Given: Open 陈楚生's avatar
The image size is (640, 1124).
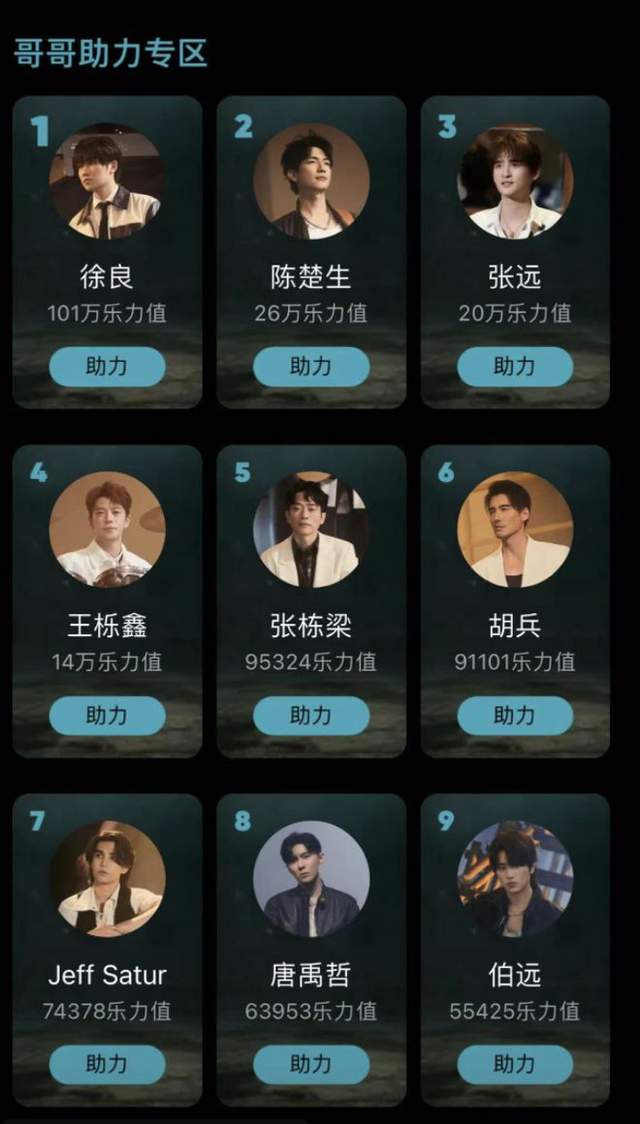Looking at the screenshot, I should [311, 182].
